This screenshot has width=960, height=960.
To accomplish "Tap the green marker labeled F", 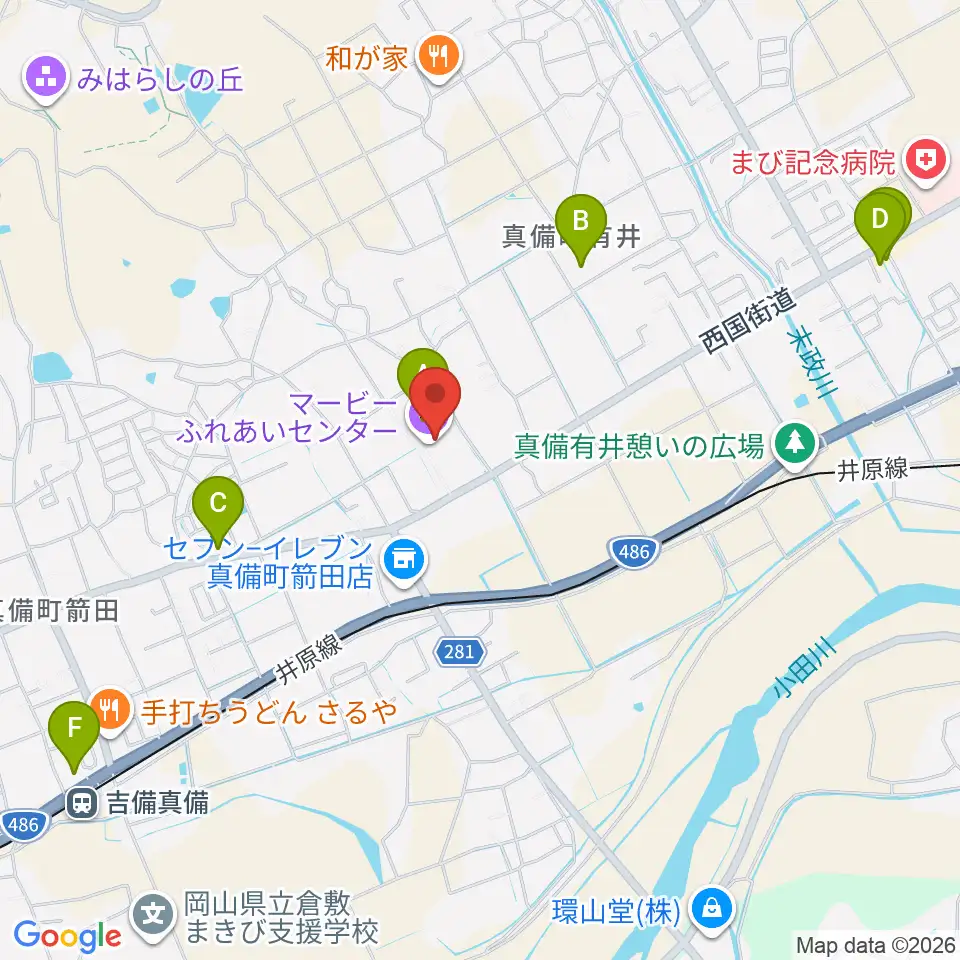I will click(x=74, y=735).
